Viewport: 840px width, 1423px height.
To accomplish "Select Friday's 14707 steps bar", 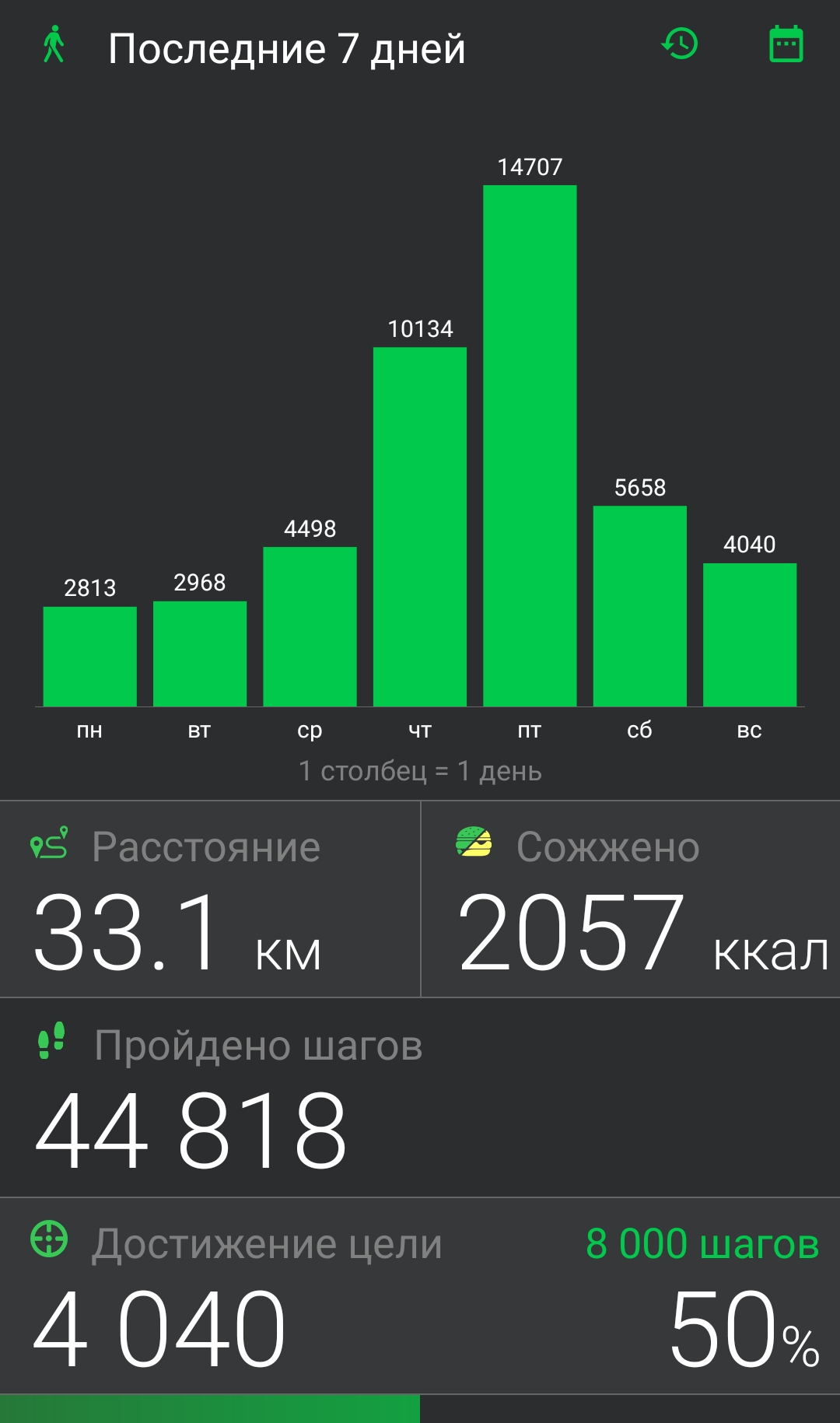I will pos(530,446).
